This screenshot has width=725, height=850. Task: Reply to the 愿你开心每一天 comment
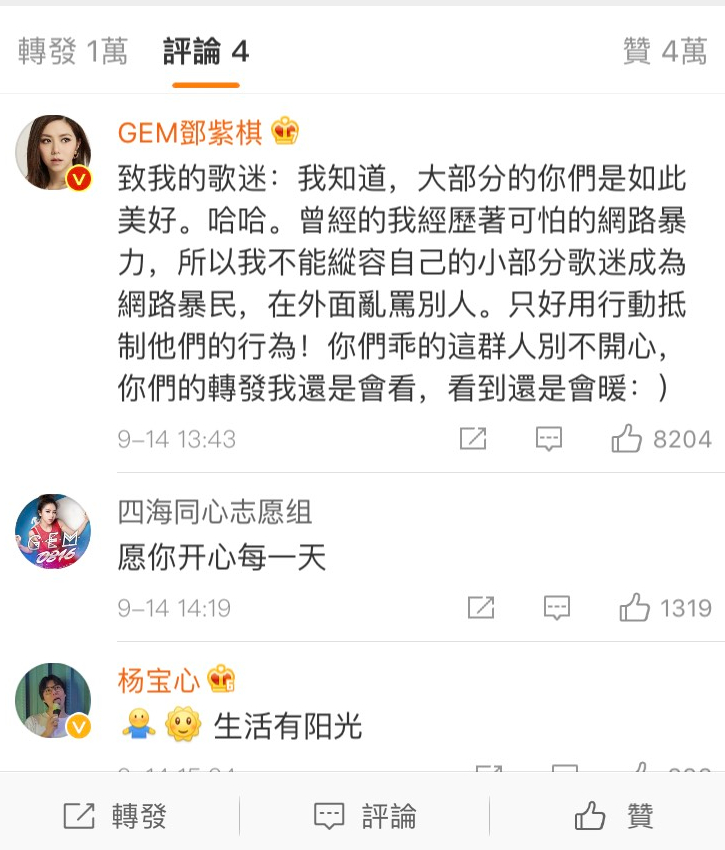click(x=557, y=607)
